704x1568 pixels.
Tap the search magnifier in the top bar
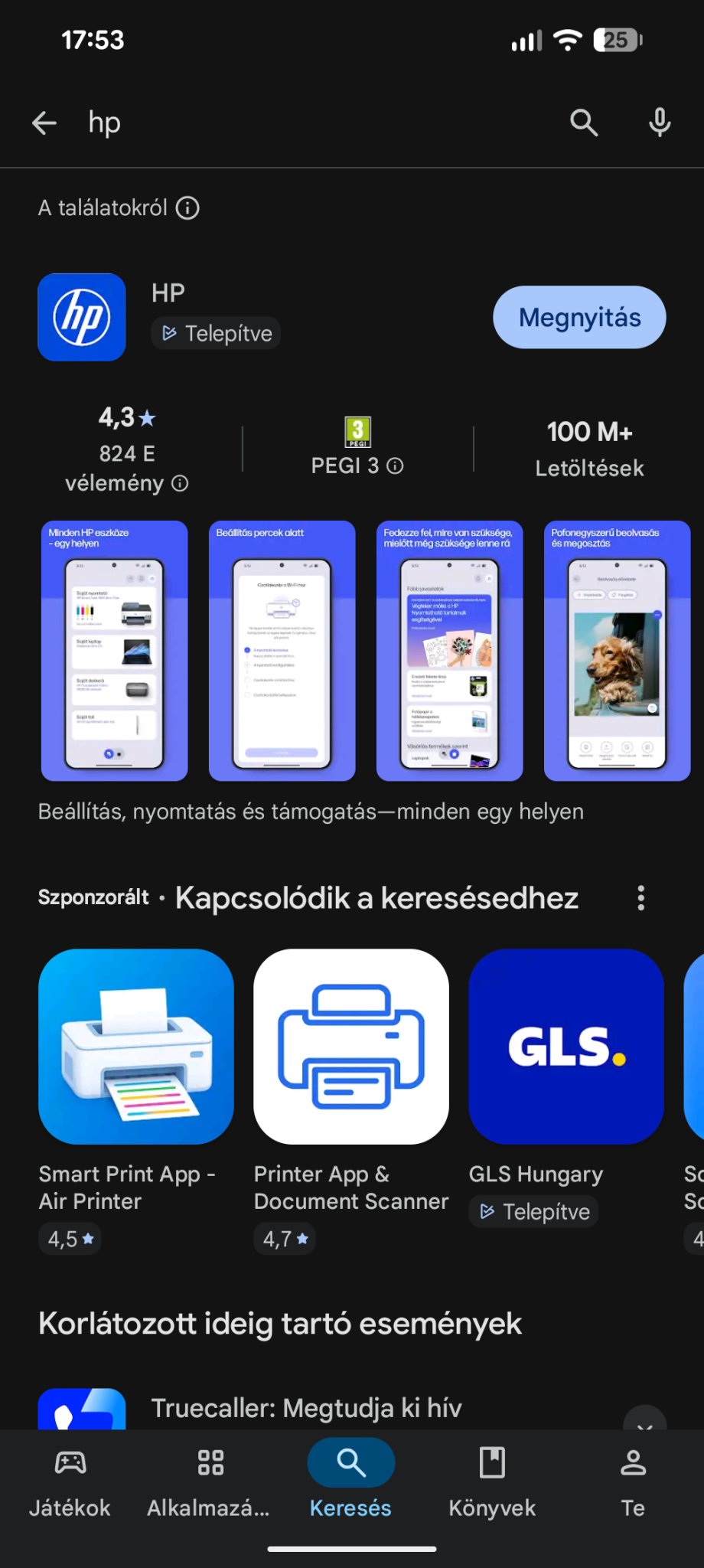[x=583, y=122]
